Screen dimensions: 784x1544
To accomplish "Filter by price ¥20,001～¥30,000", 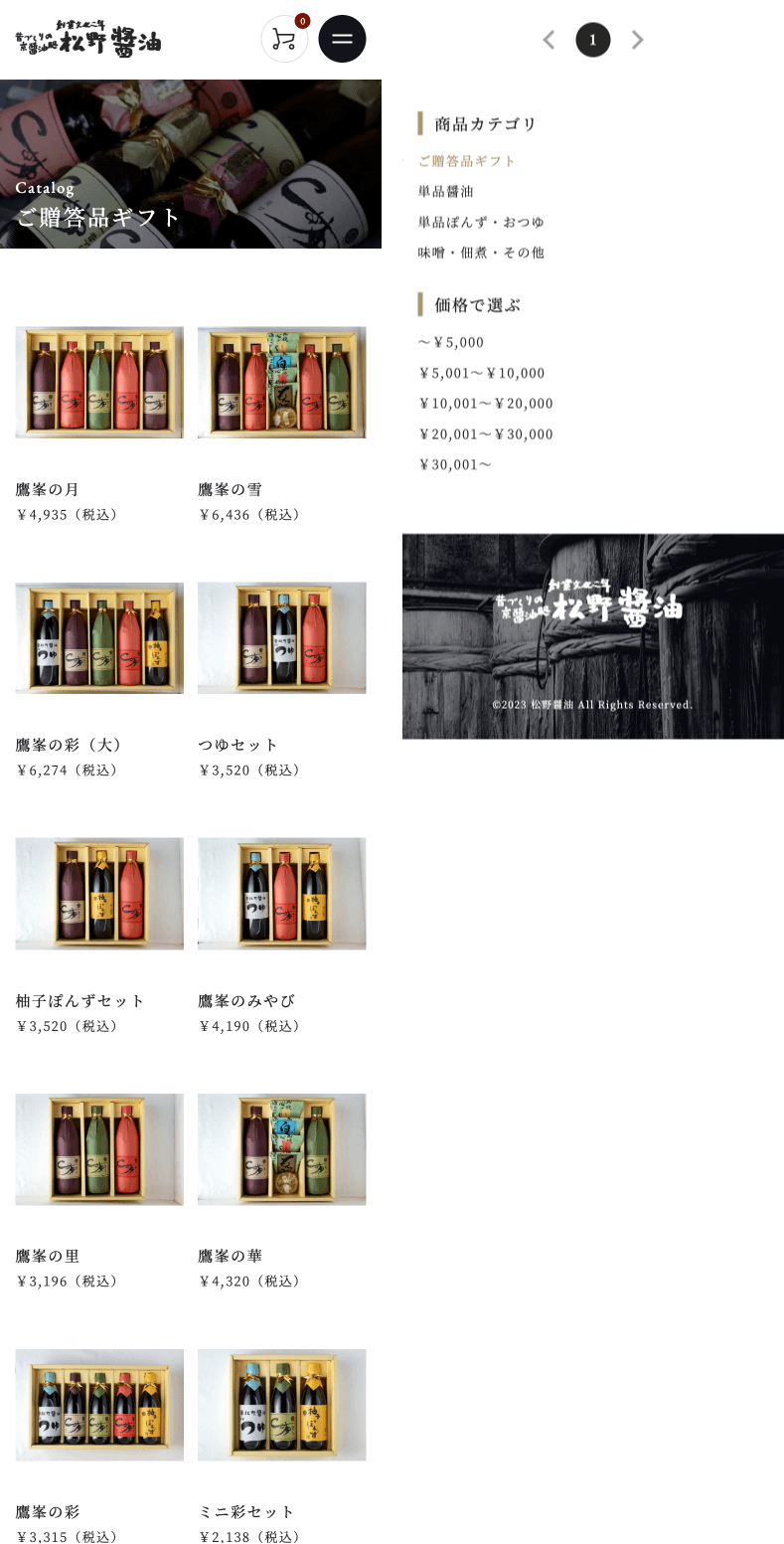I will pos(486,434).
